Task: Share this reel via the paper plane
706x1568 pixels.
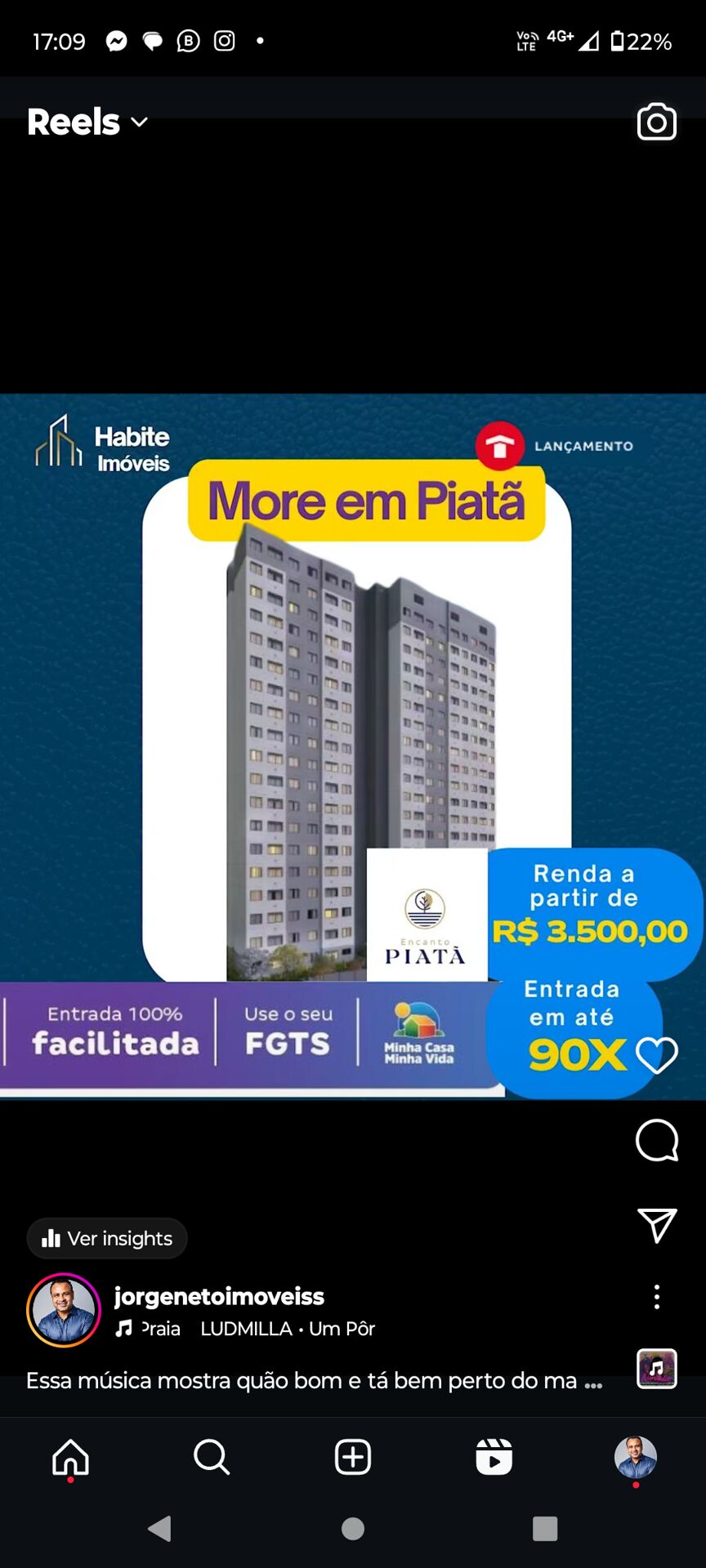Action: coord(657,1225)
